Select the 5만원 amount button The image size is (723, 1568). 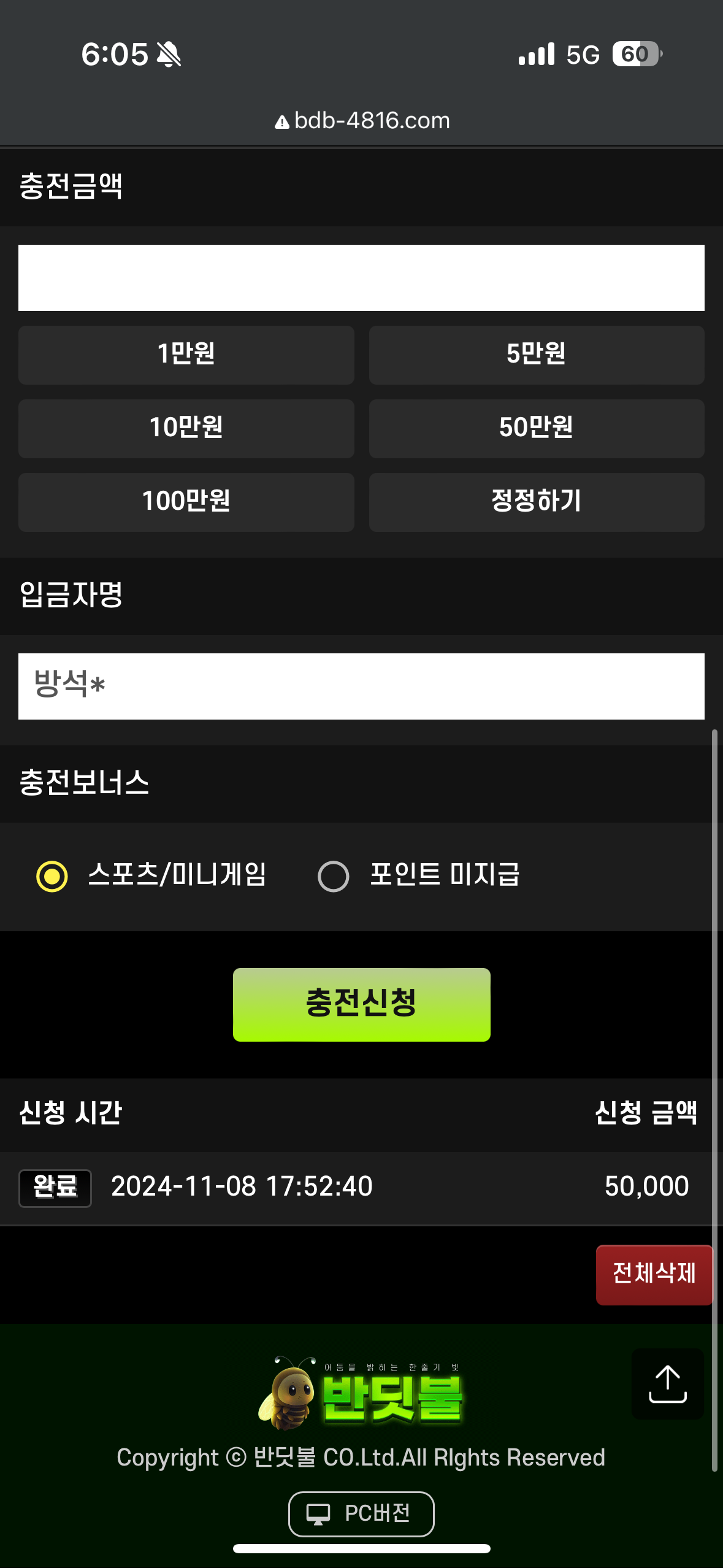(536, 355)
